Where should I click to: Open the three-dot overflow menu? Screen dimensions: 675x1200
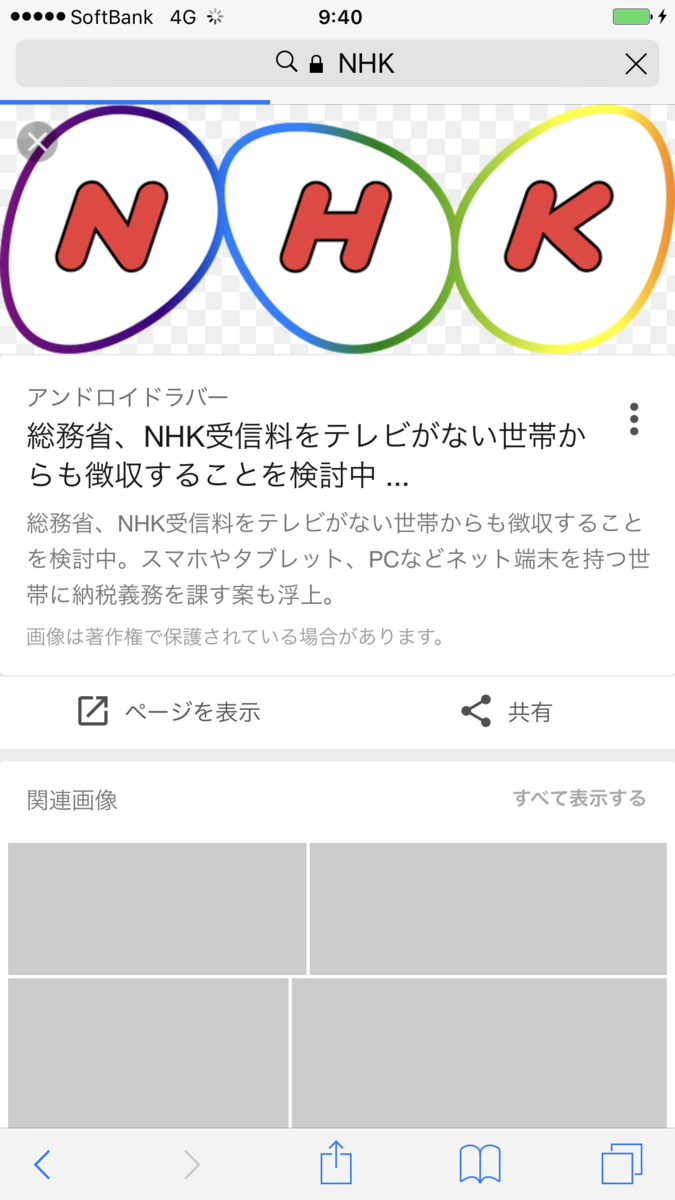tap(634, 419)
